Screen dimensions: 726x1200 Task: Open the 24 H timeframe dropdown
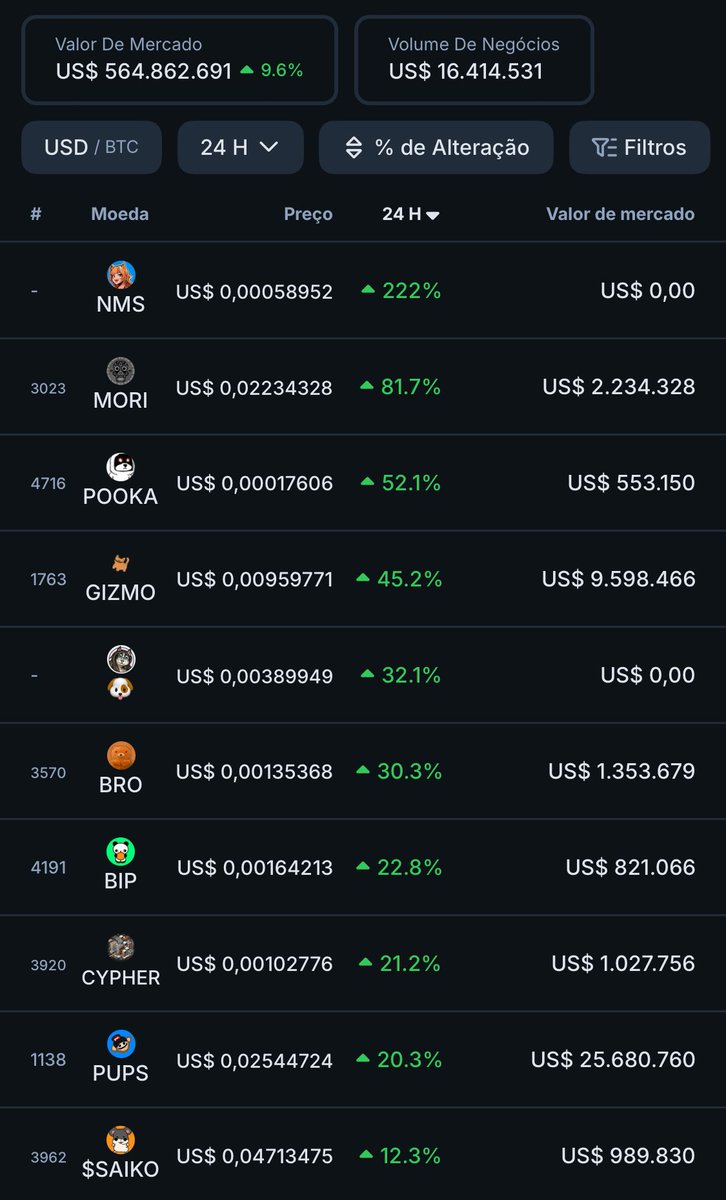pyautogui.click(x=240, y=148)
